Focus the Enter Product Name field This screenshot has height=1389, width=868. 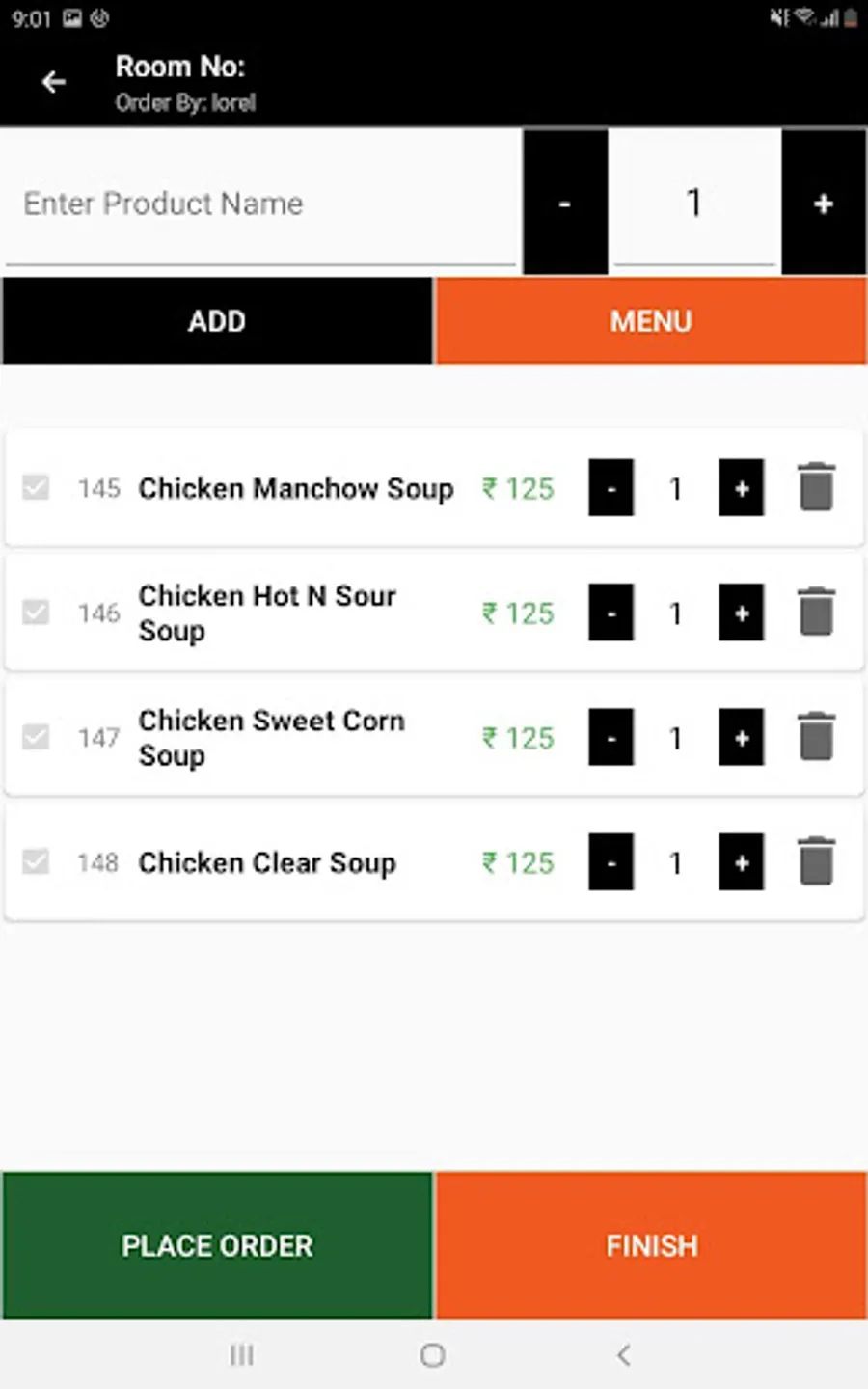[260, 204]
